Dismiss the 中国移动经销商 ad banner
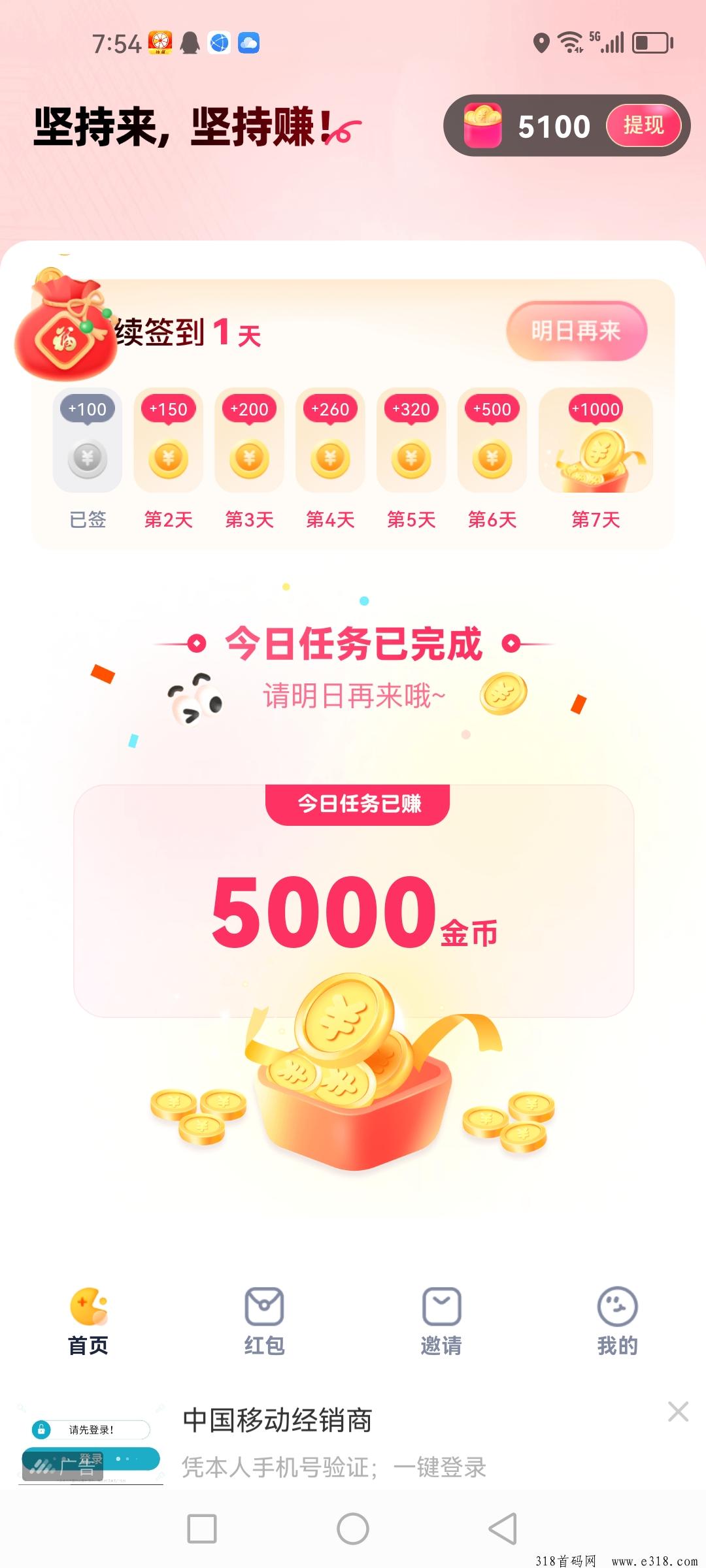The height and width of the screenshot is (1568, 706). pos(678,1412)
